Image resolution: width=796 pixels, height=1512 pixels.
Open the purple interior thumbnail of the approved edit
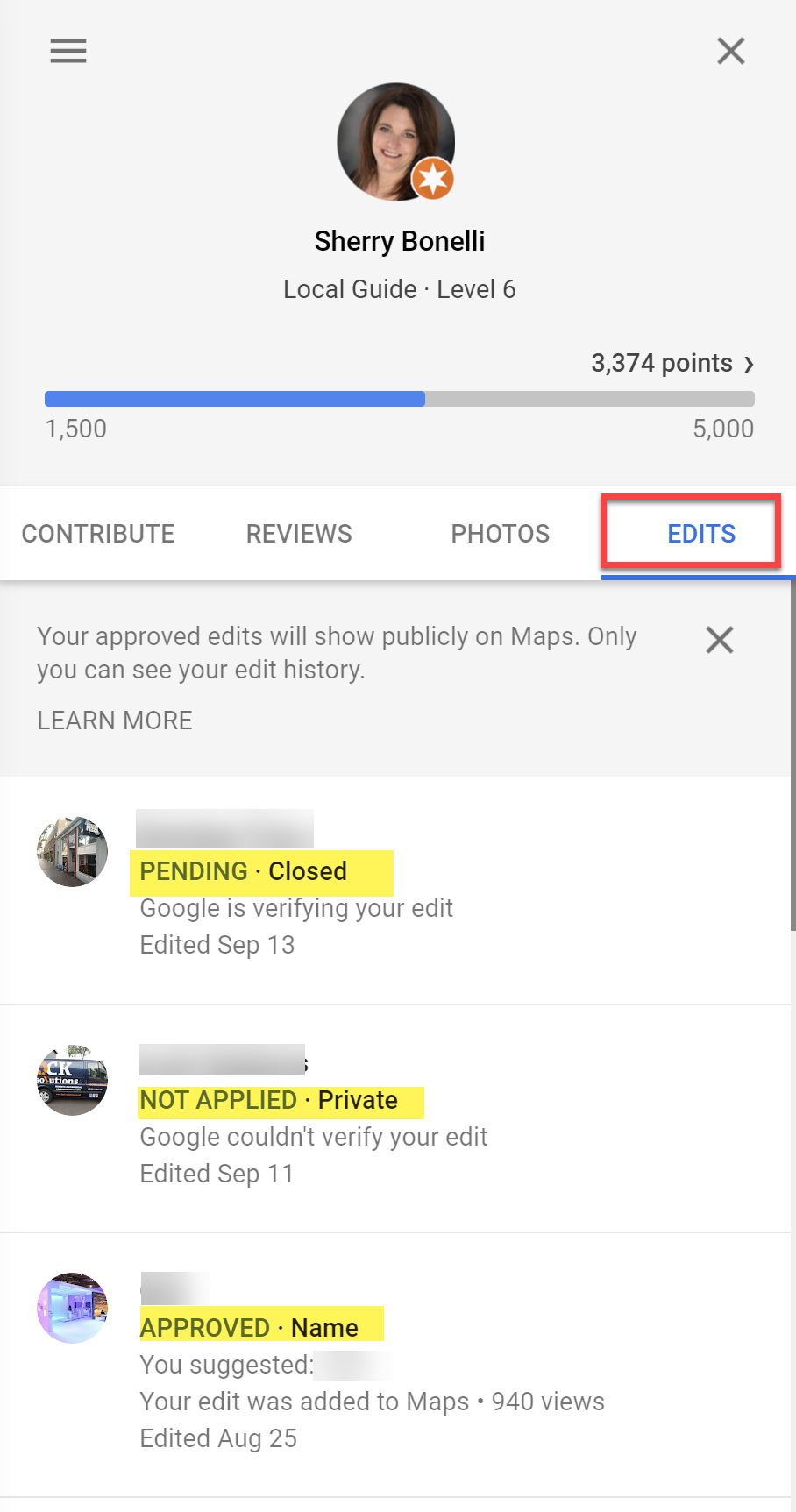click(x=71, y=1307)
